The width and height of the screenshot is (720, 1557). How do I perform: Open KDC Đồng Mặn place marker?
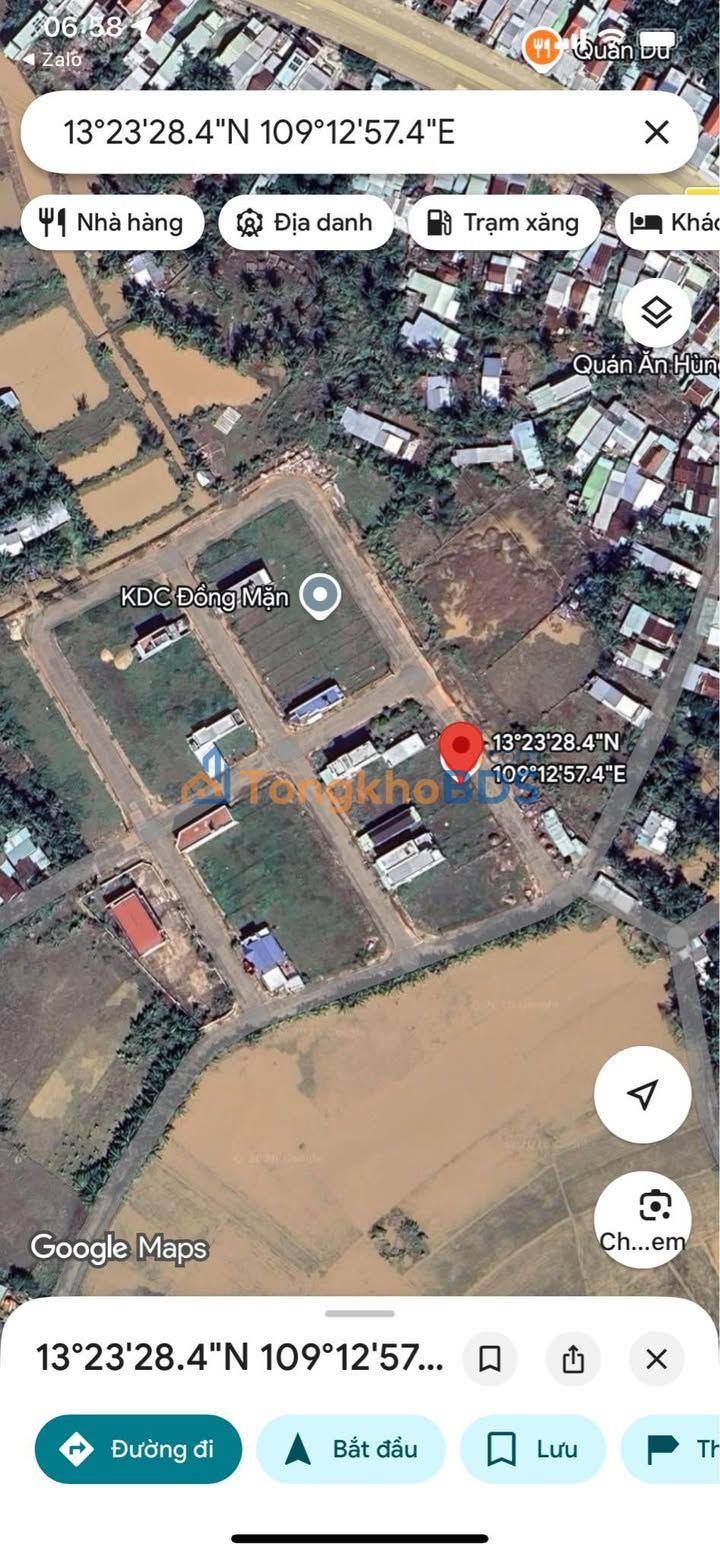(x=320, y=597)
